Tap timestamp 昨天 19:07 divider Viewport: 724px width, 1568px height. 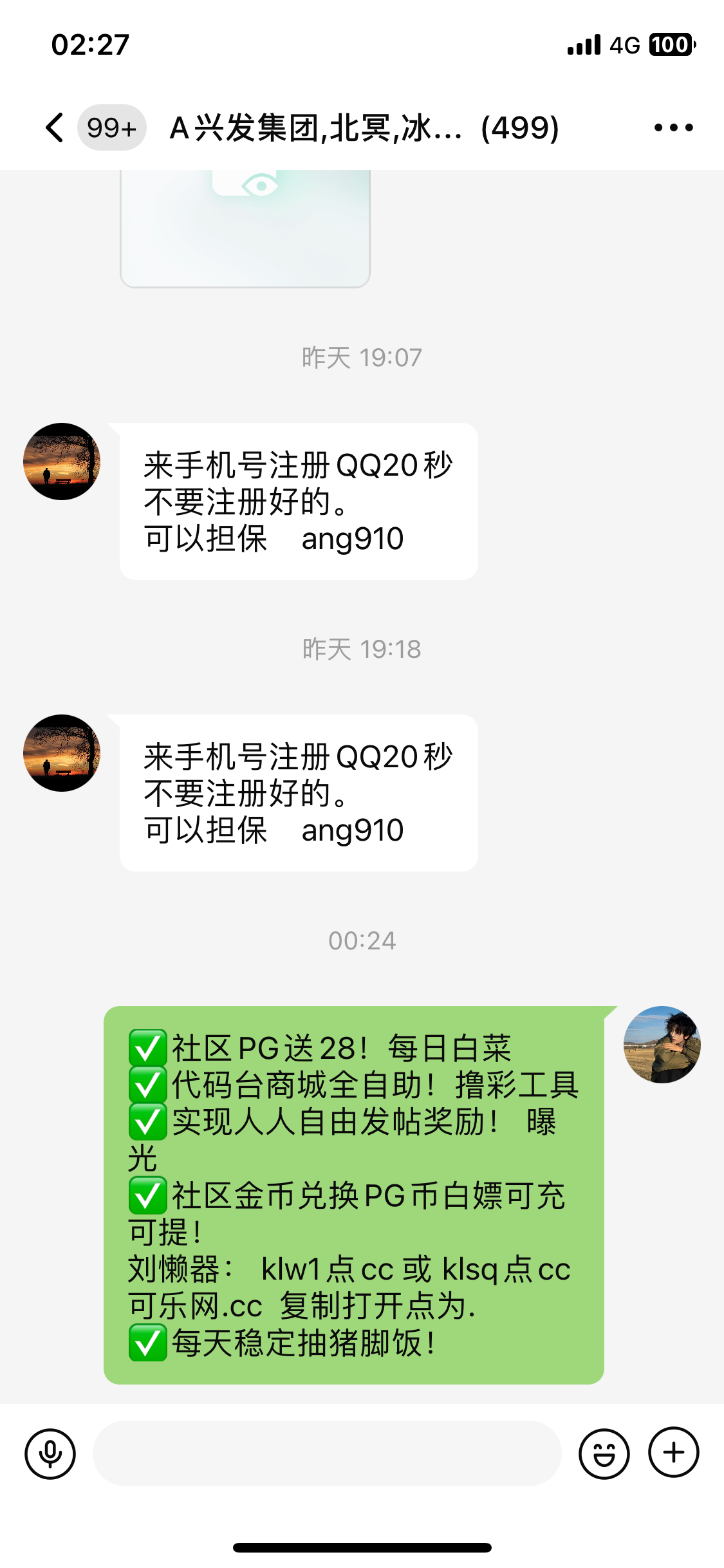[x=362, y=357]
